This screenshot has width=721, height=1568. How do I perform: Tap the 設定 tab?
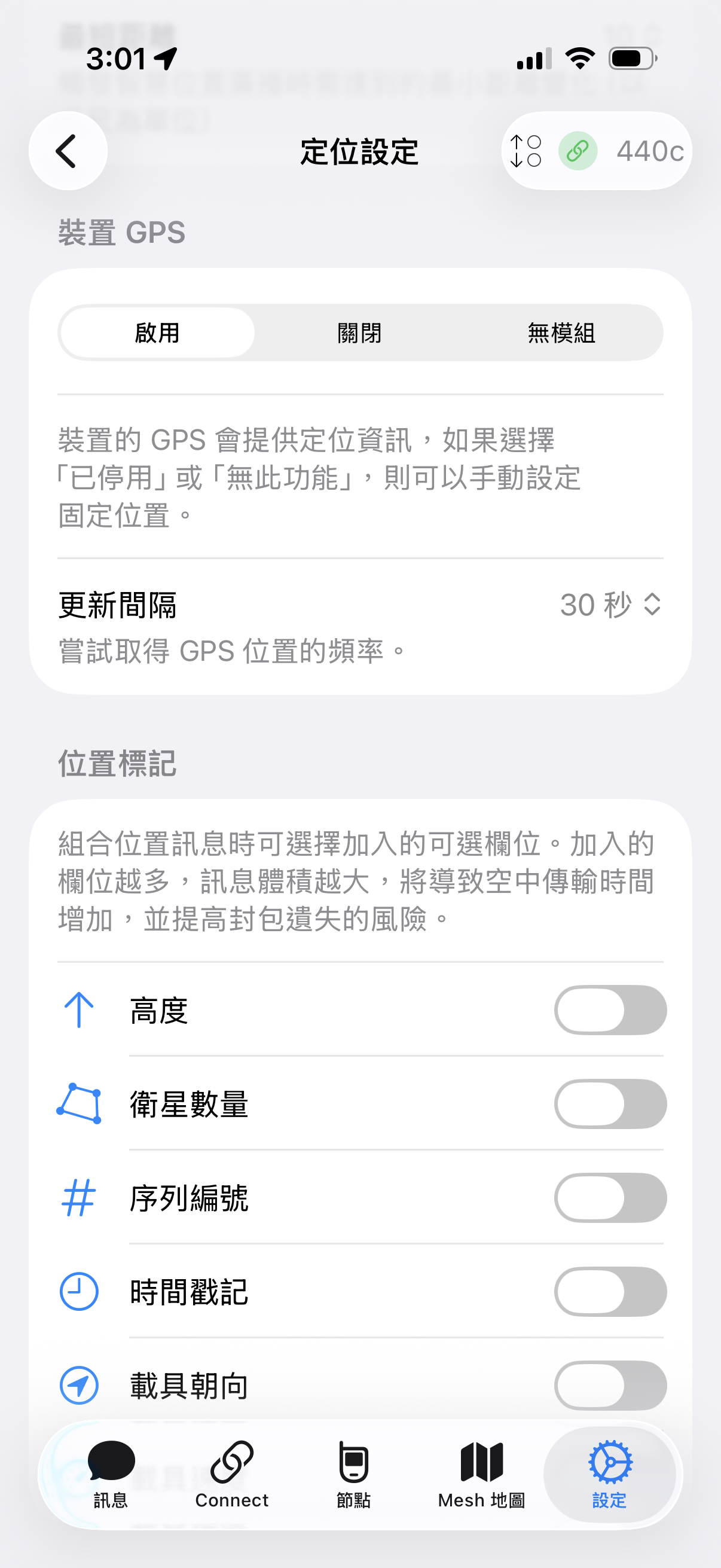609,1474
